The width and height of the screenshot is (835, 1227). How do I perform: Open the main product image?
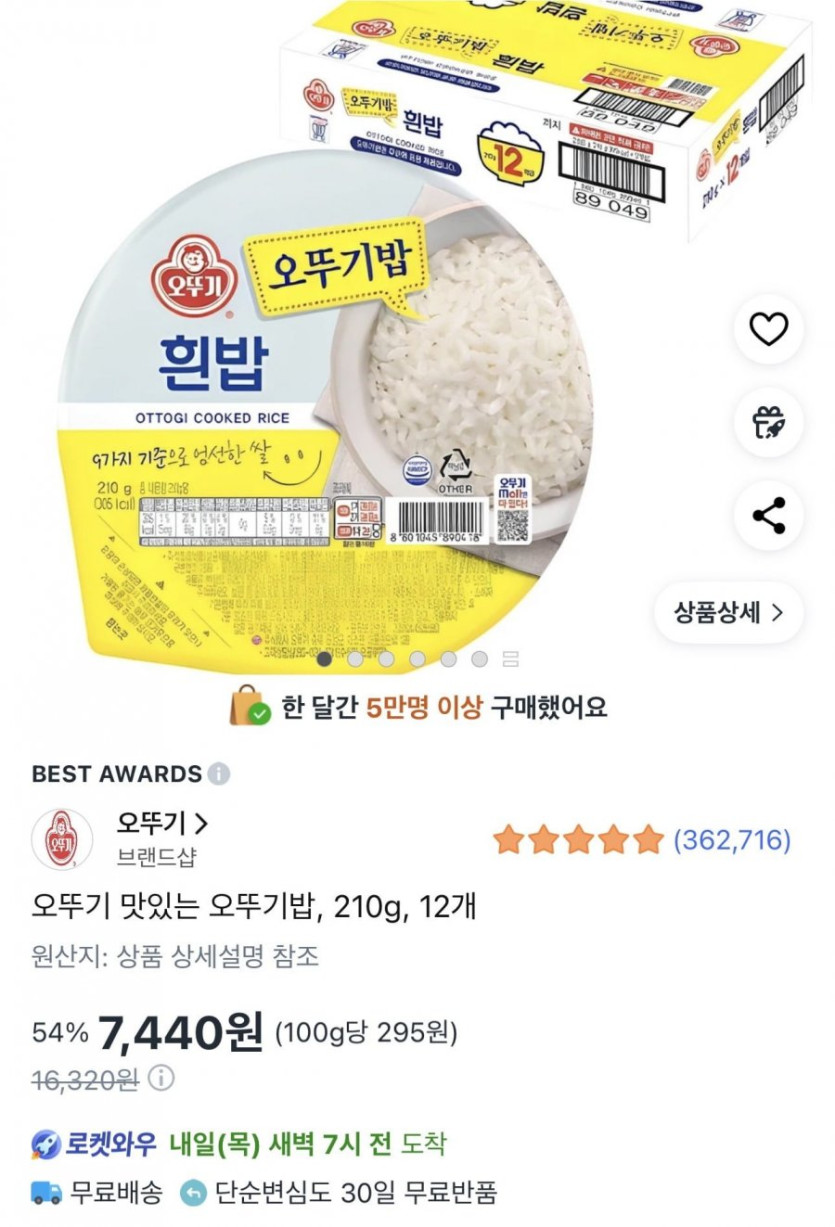(x=330, y=400)
